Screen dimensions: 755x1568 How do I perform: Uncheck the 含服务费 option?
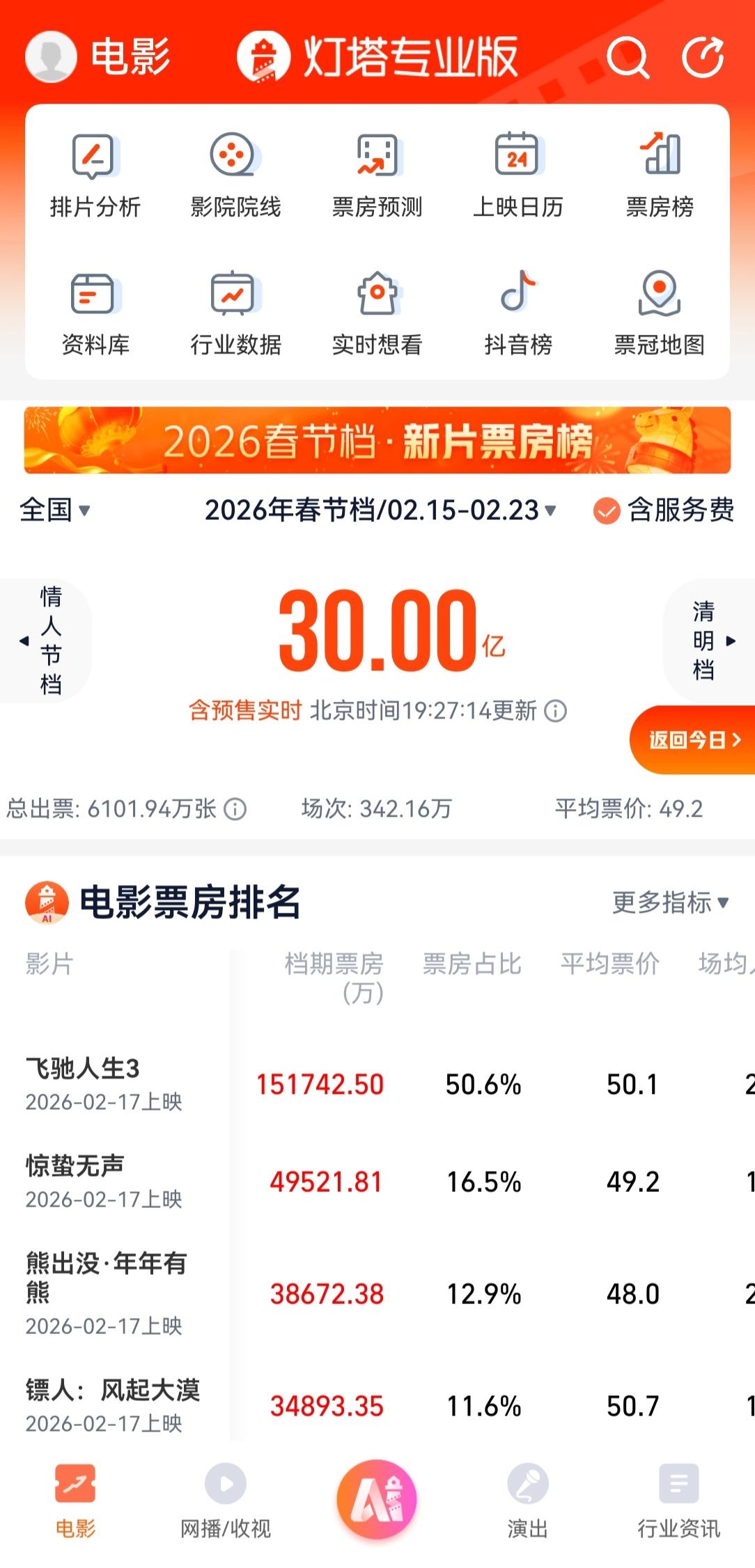(x=606, y=511)
